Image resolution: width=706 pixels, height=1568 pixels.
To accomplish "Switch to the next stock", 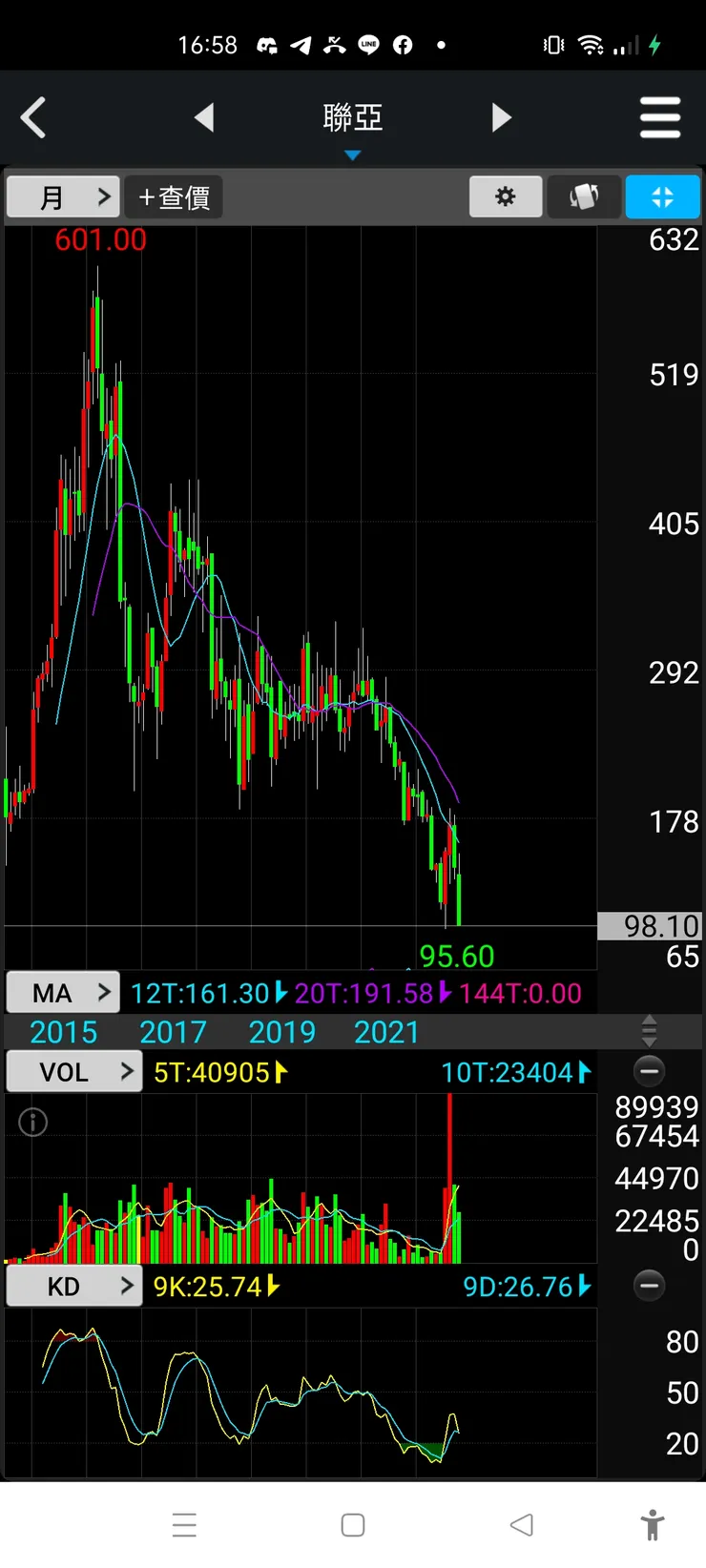I will click(x=502, y=118).
